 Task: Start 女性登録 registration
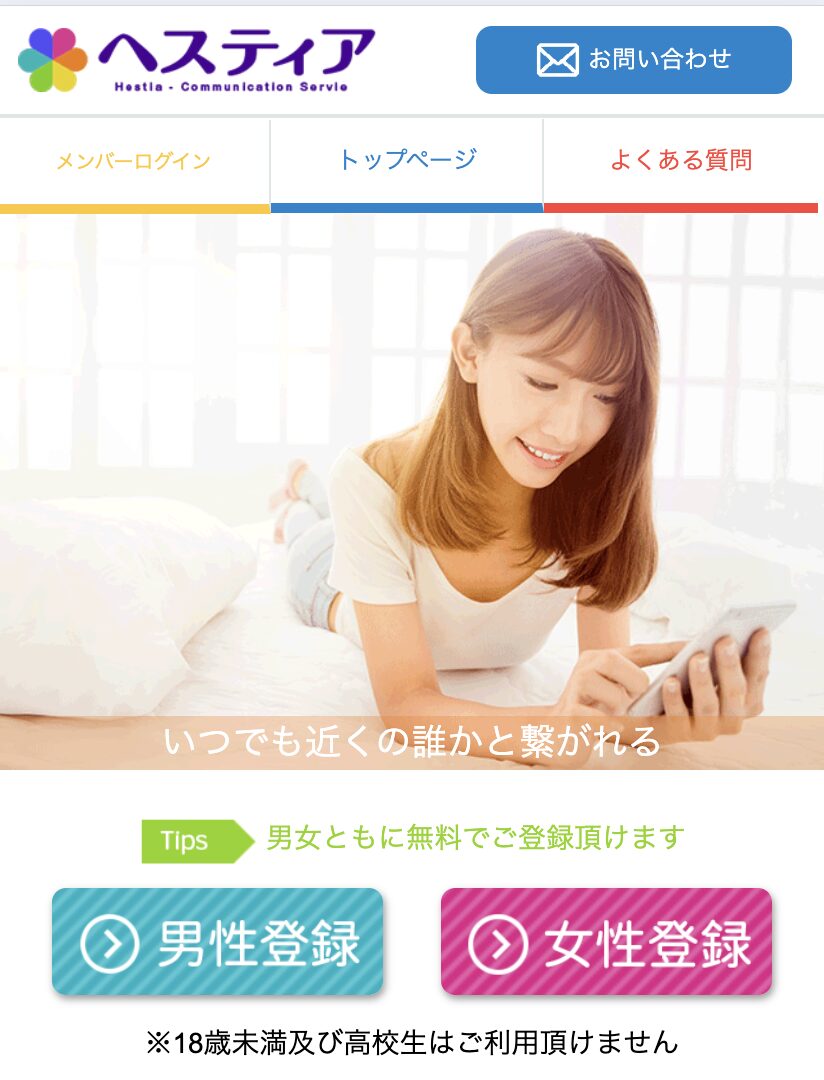[x=606, y=941]
